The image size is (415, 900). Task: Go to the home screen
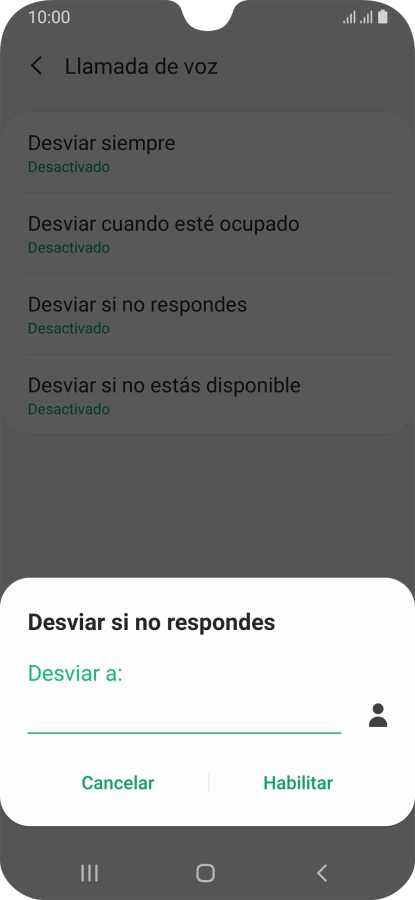205,873
